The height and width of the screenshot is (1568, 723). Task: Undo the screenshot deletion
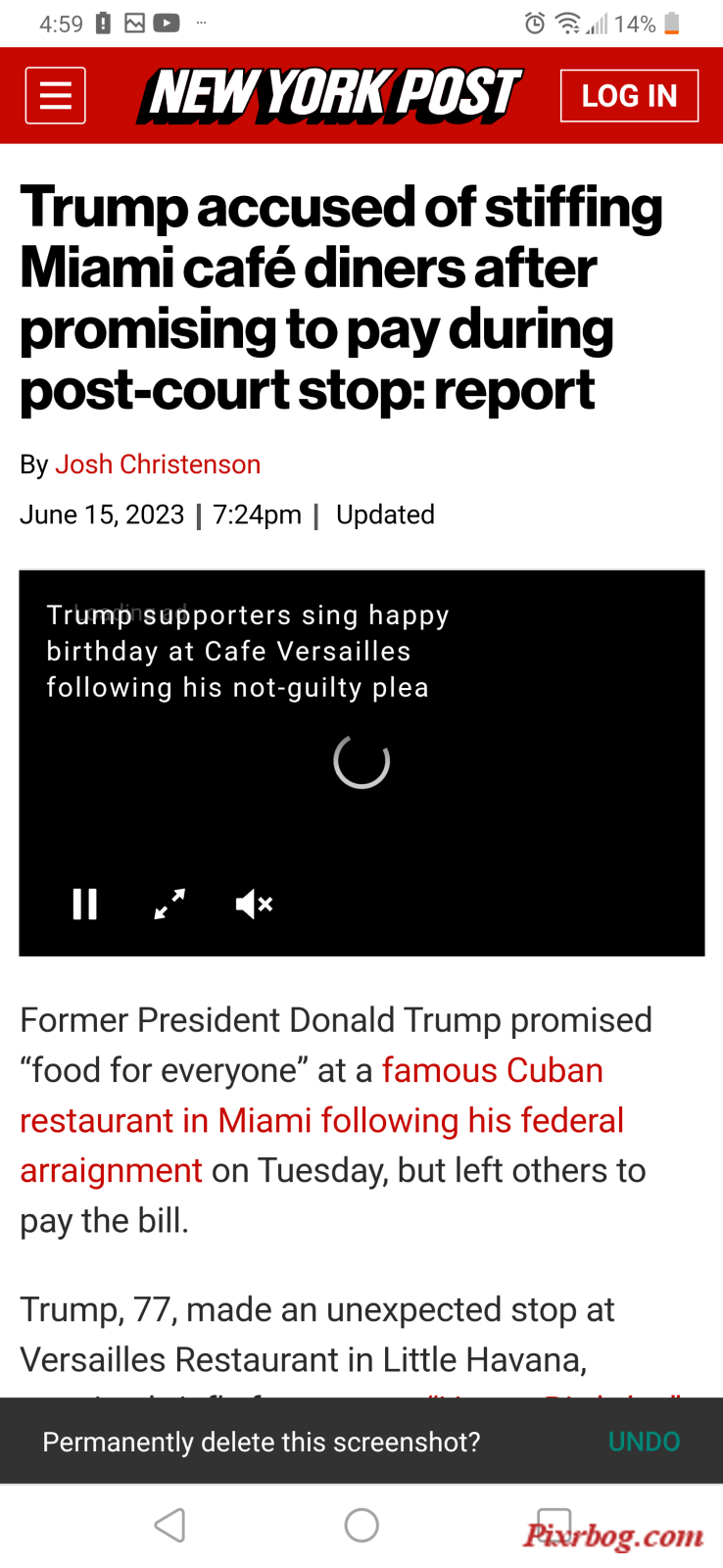pos(644,1442)
